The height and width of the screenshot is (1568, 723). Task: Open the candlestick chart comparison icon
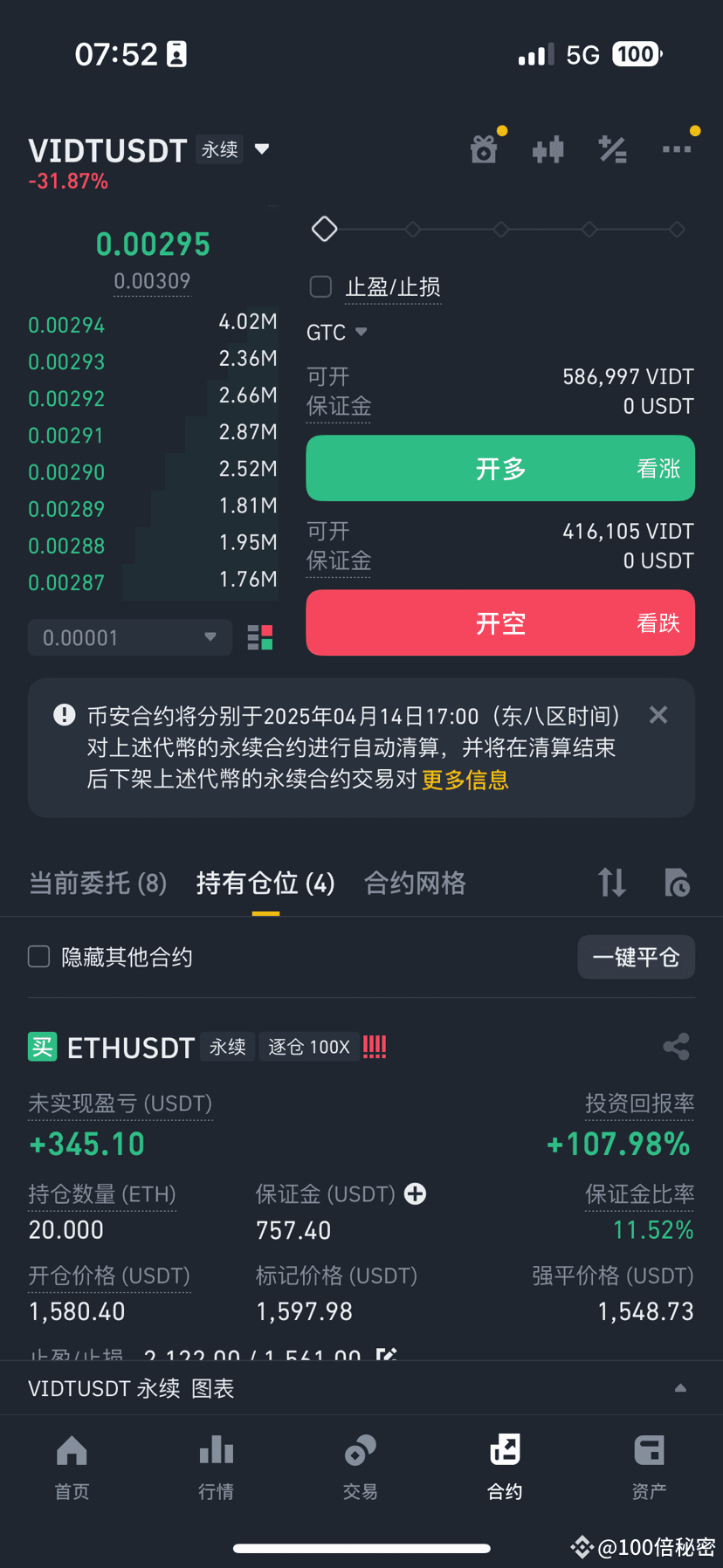click(x=547, y=149)
